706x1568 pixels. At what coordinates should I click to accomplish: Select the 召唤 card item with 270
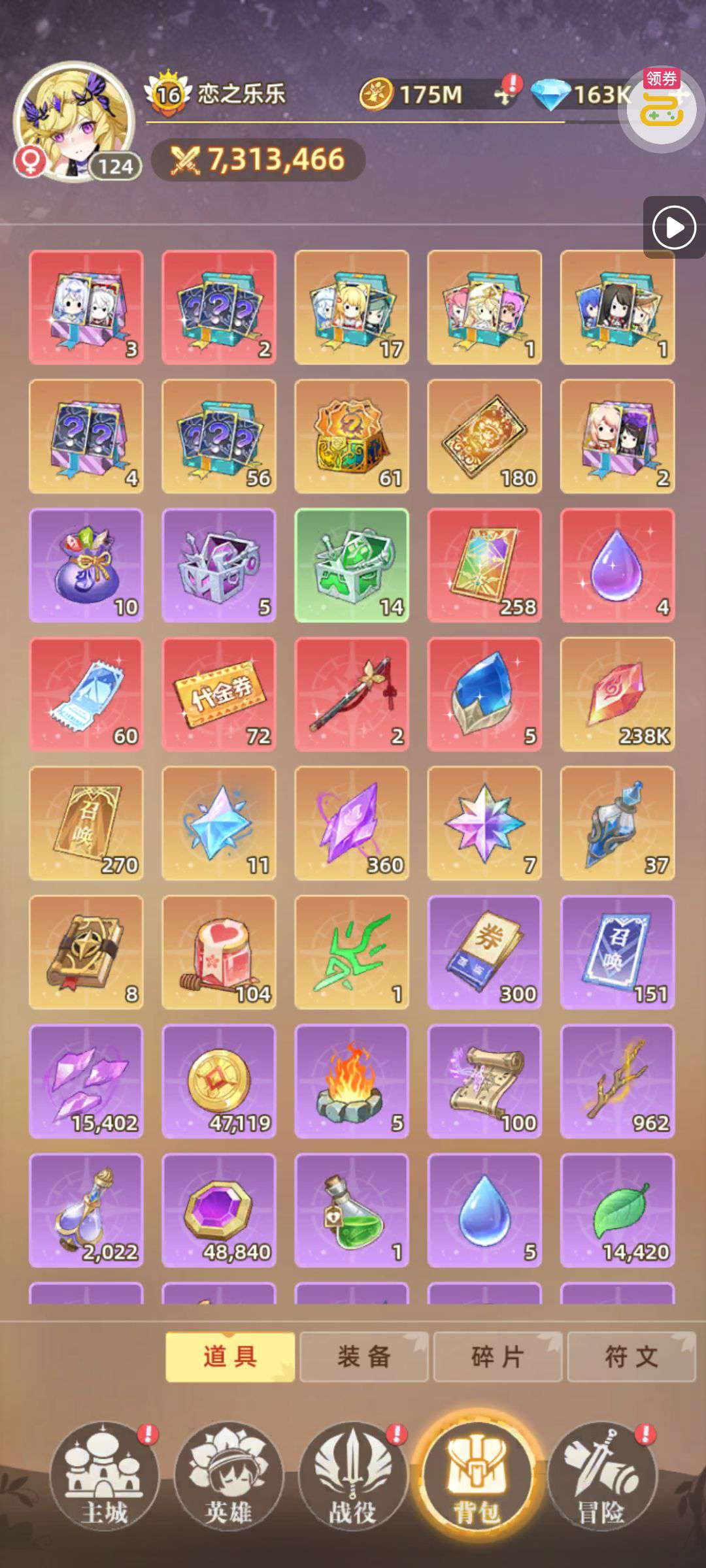86,823
